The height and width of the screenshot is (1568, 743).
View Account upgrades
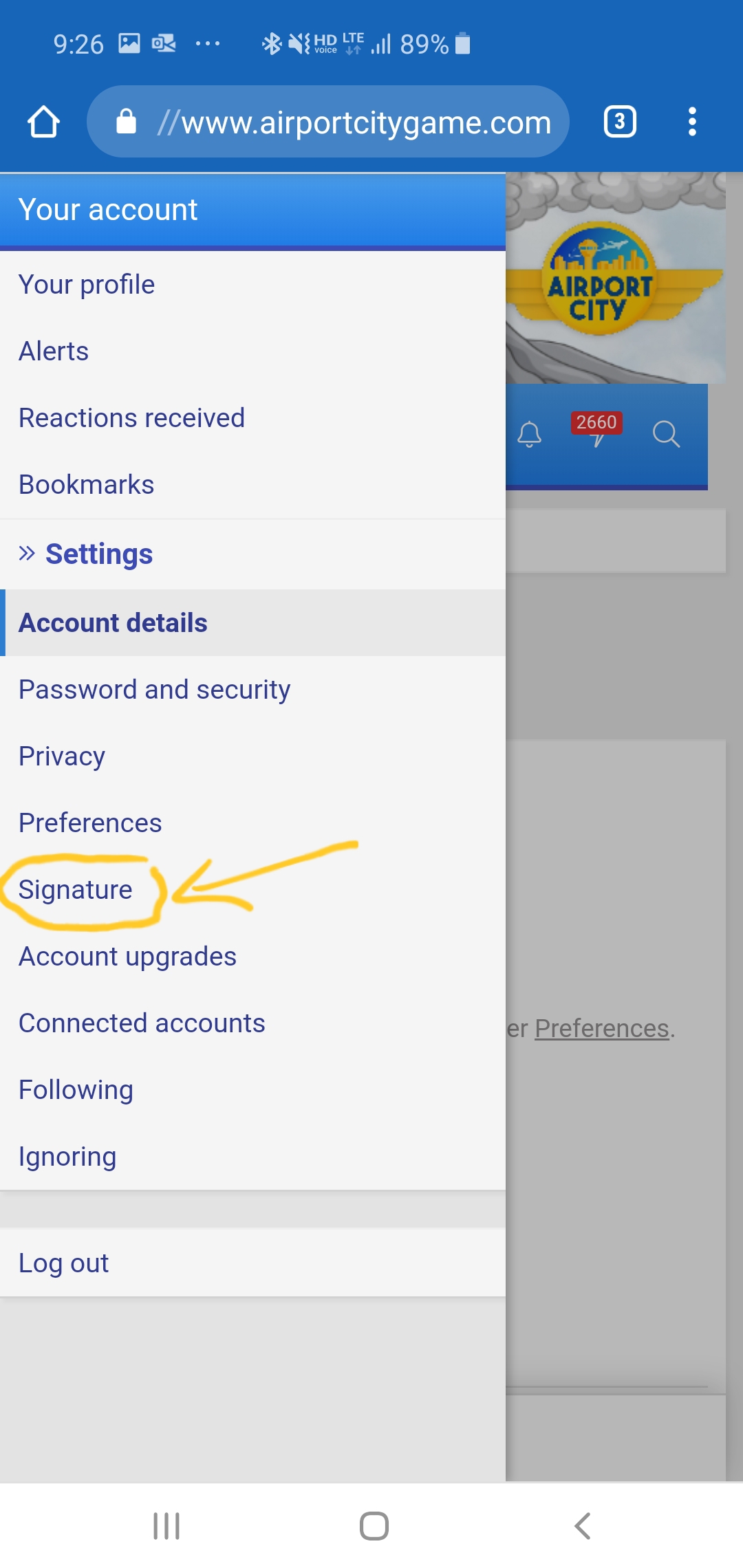pos(127,957)
